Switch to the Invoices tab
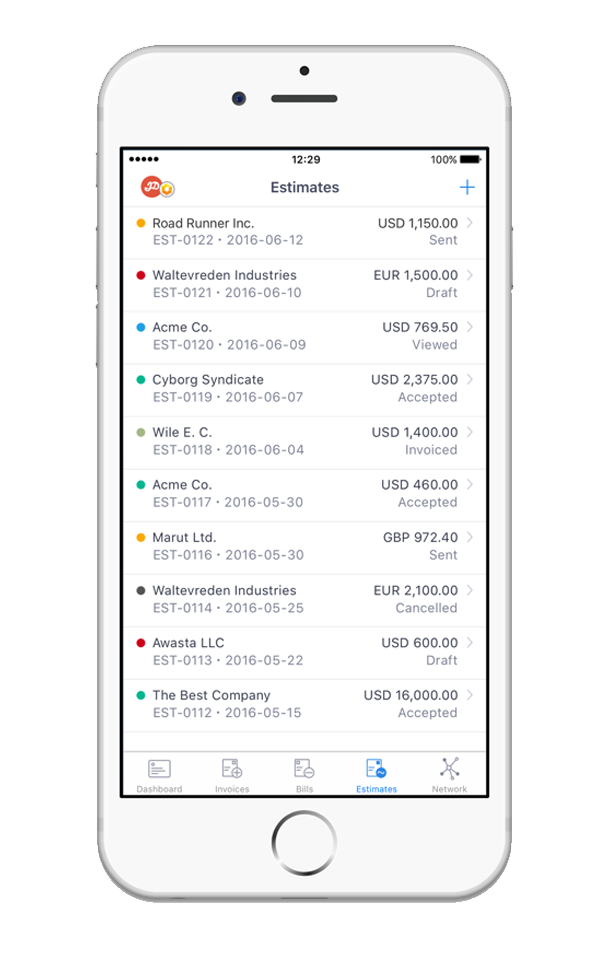 coord(232,775)
